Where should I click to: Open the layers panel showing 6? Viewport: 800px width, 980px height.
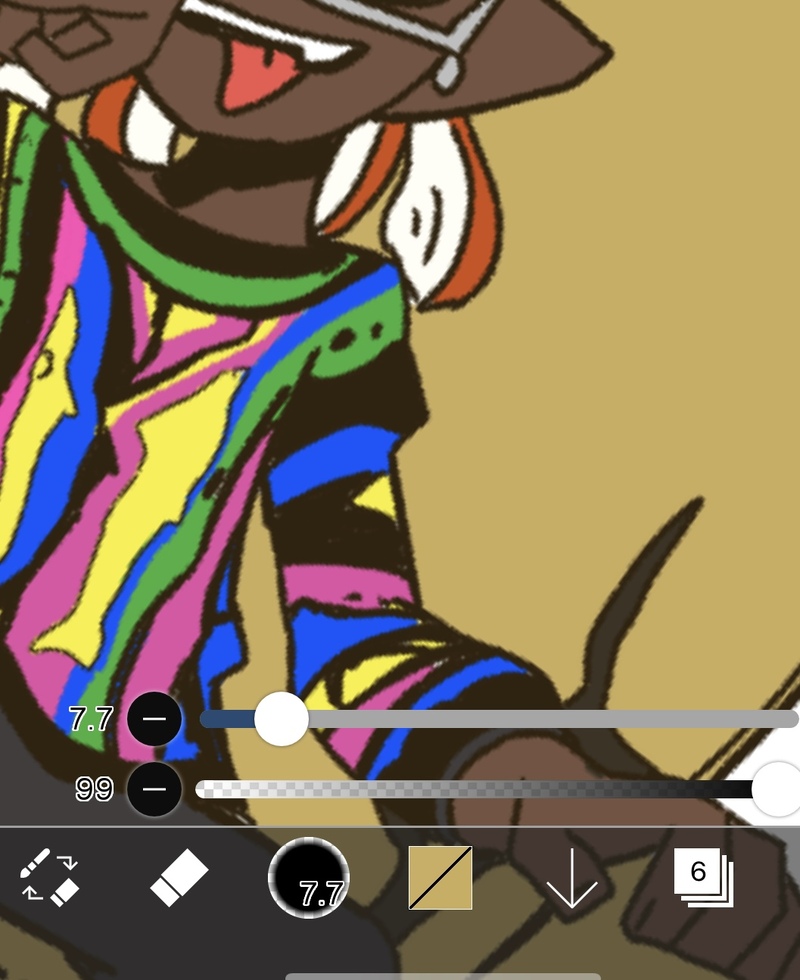[x=703, y=877]
